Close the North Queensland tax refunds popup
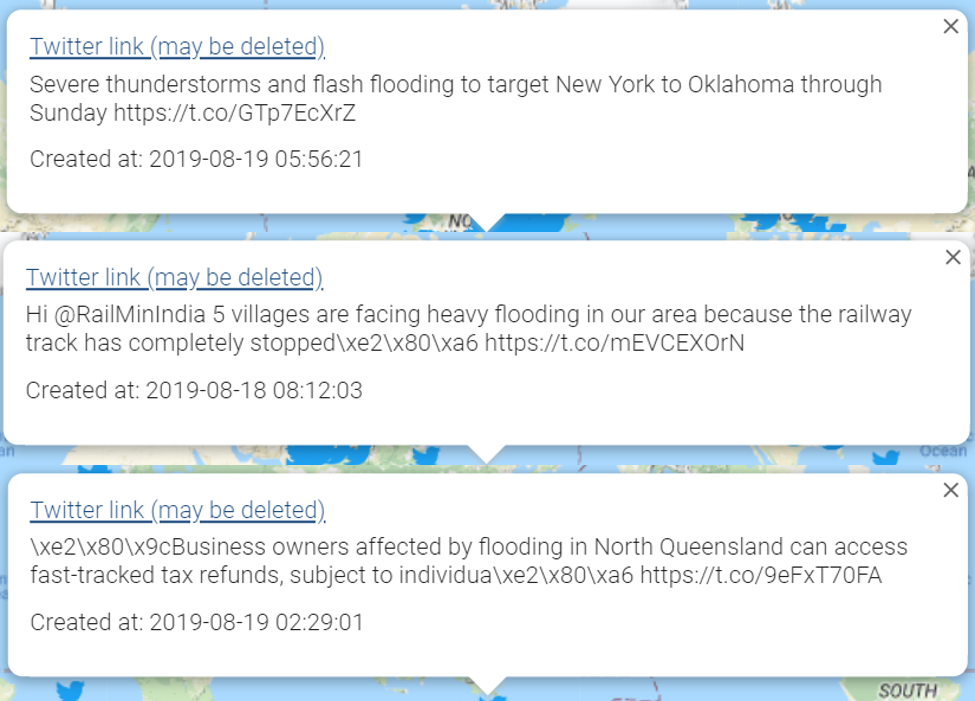This screenshot has width=975, height=701. 952,490
